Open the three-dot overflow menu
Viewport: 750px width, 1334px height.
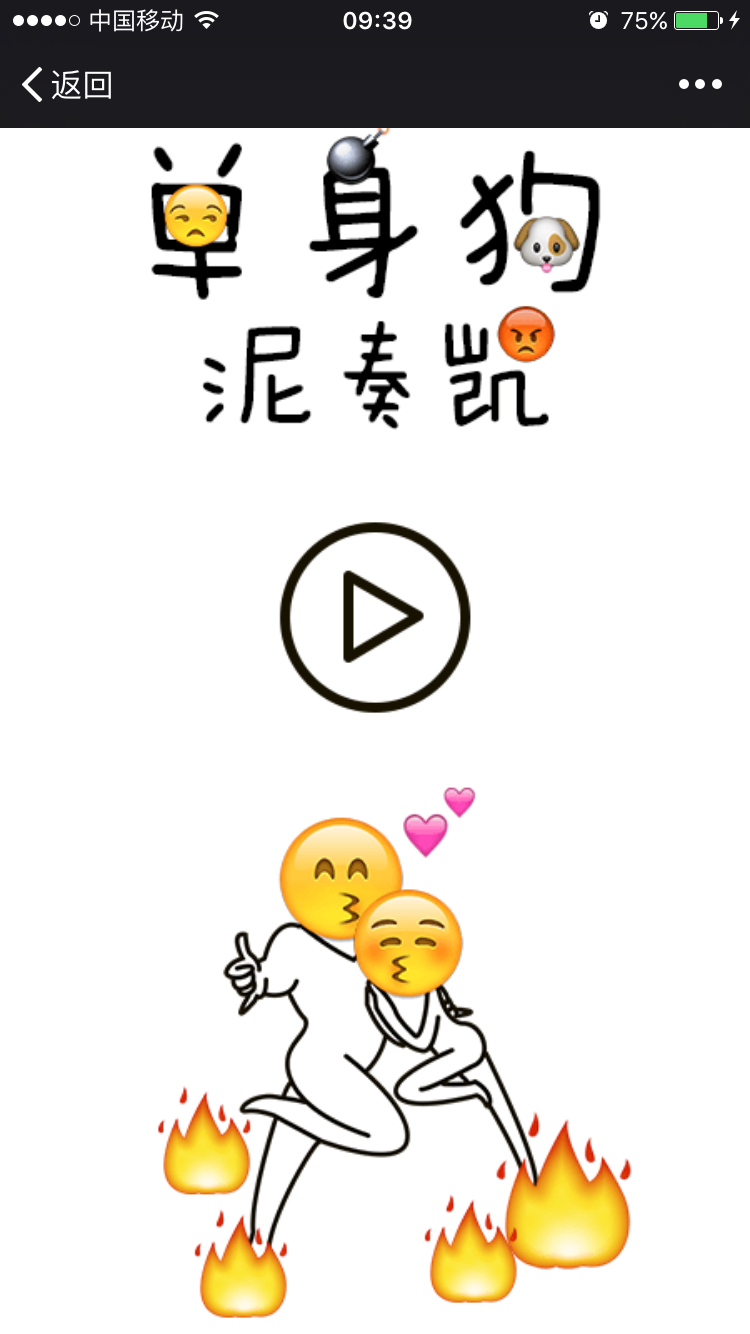700,85
